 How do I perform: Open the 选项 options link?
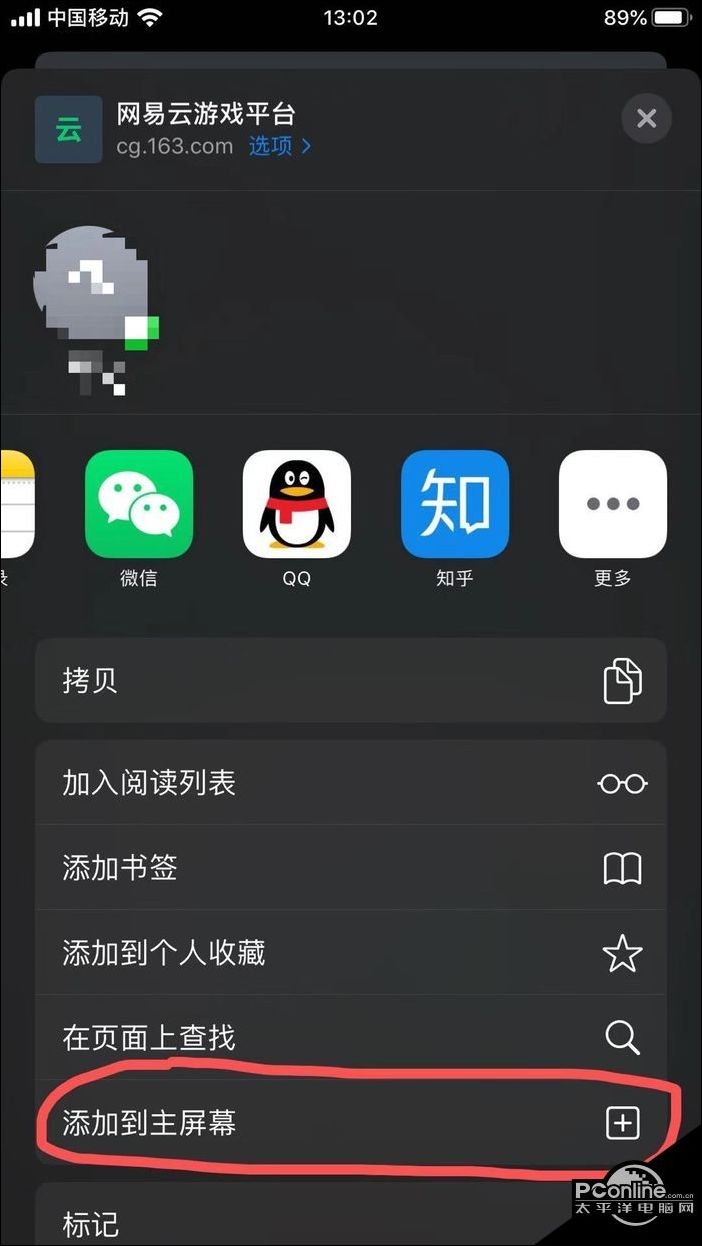coord(279,146)
